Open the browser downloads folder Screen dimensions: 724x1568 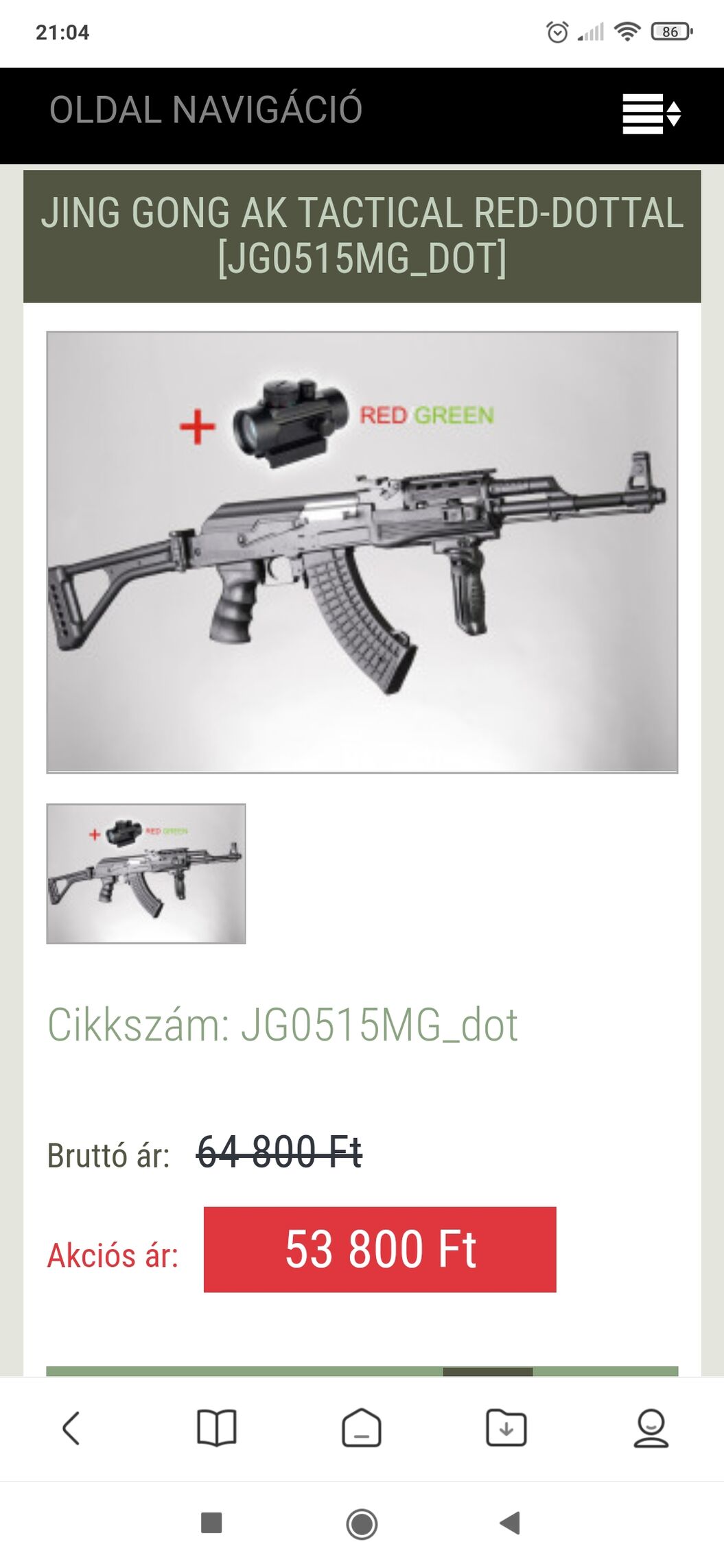[506, 1428]
